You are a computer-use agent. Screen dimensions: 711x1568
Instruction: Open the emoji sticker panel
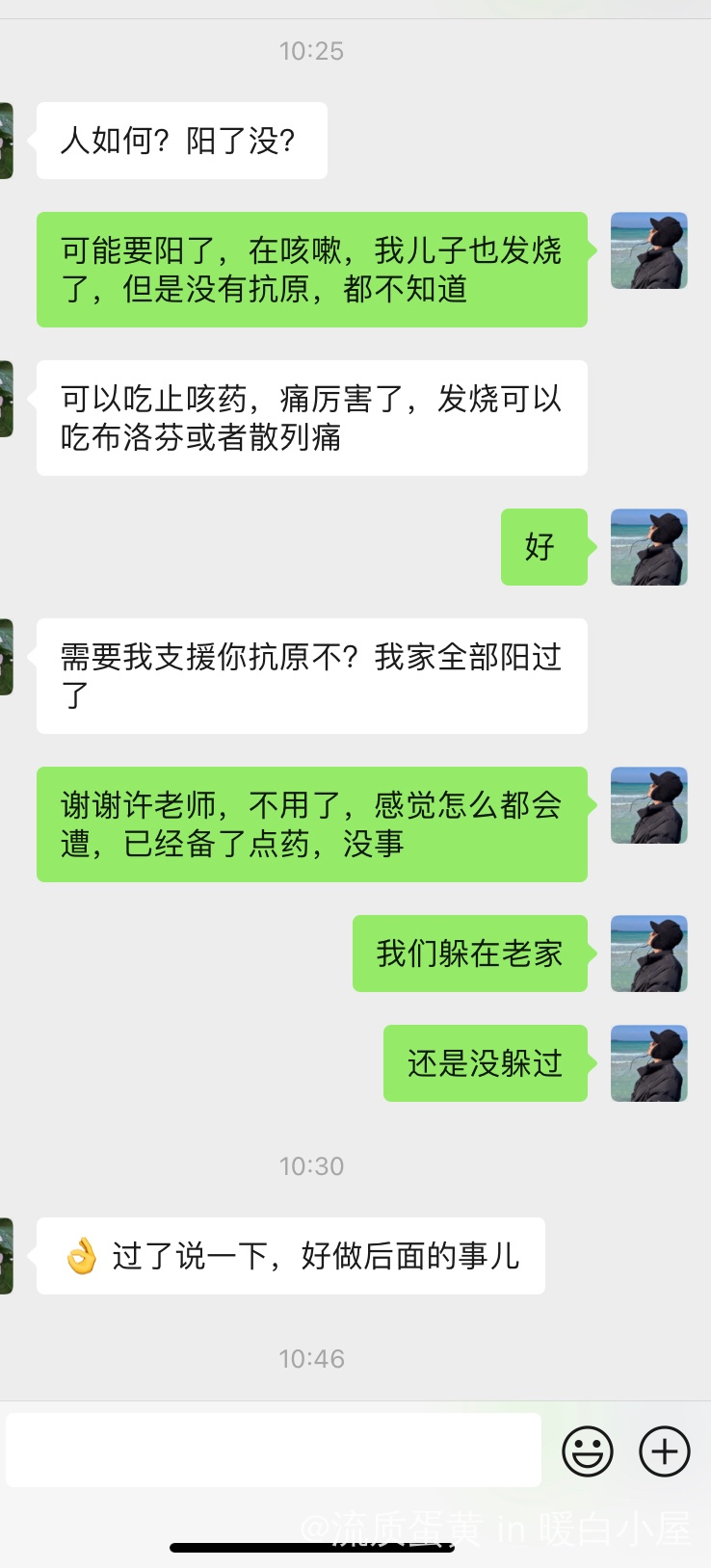point(588,1450)
